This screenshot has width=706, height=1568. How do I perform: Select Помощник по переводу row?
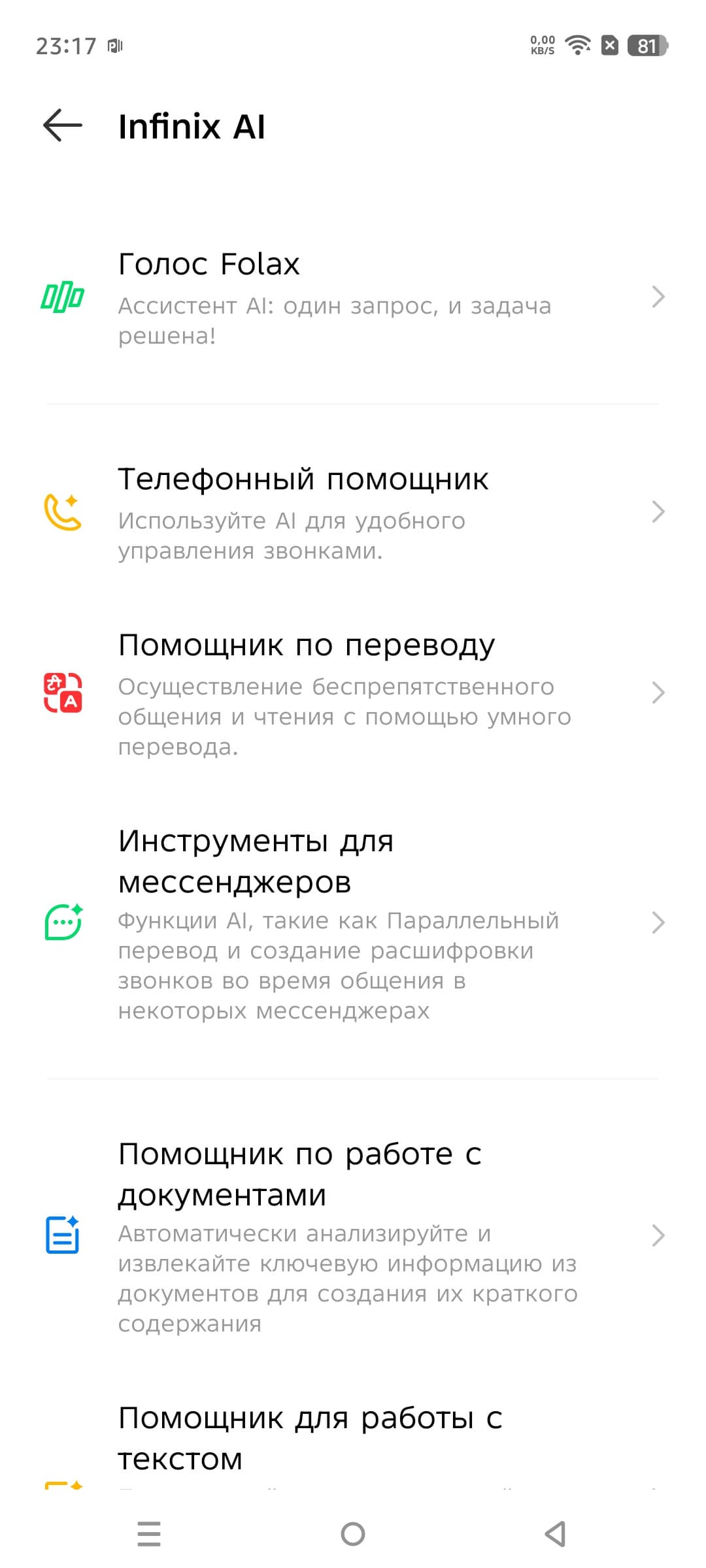(353, 694)
